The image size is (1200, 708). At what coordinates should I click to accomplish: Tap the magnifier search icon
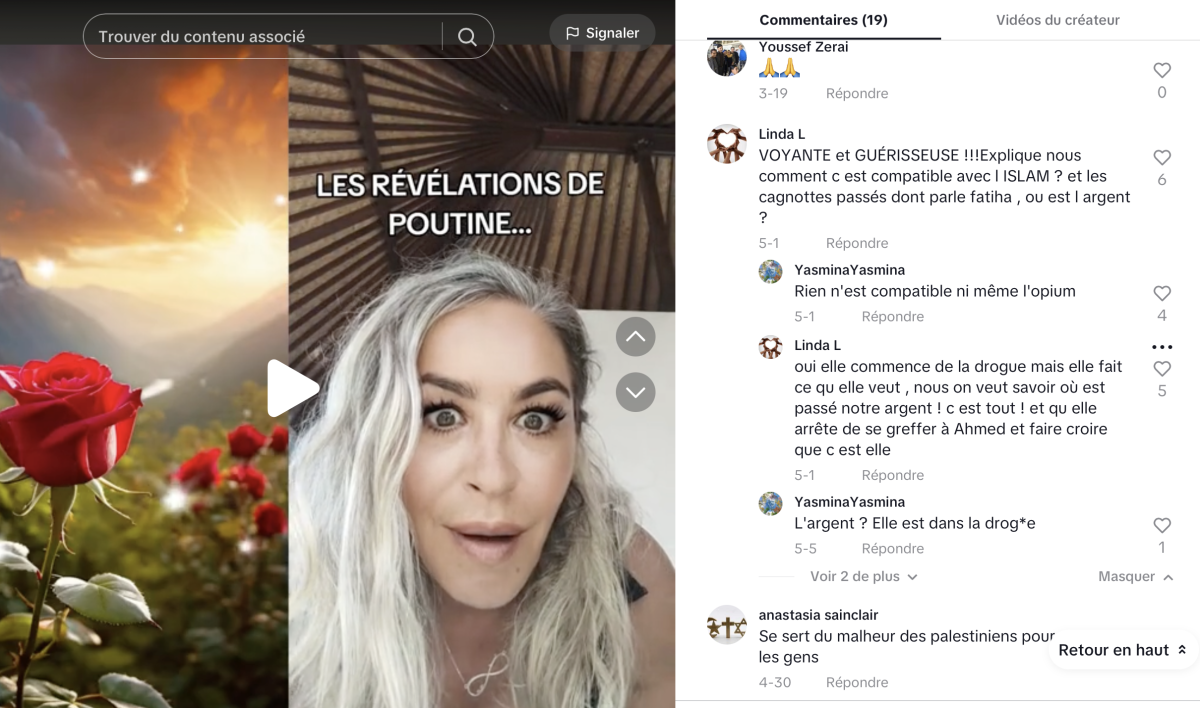467,36
